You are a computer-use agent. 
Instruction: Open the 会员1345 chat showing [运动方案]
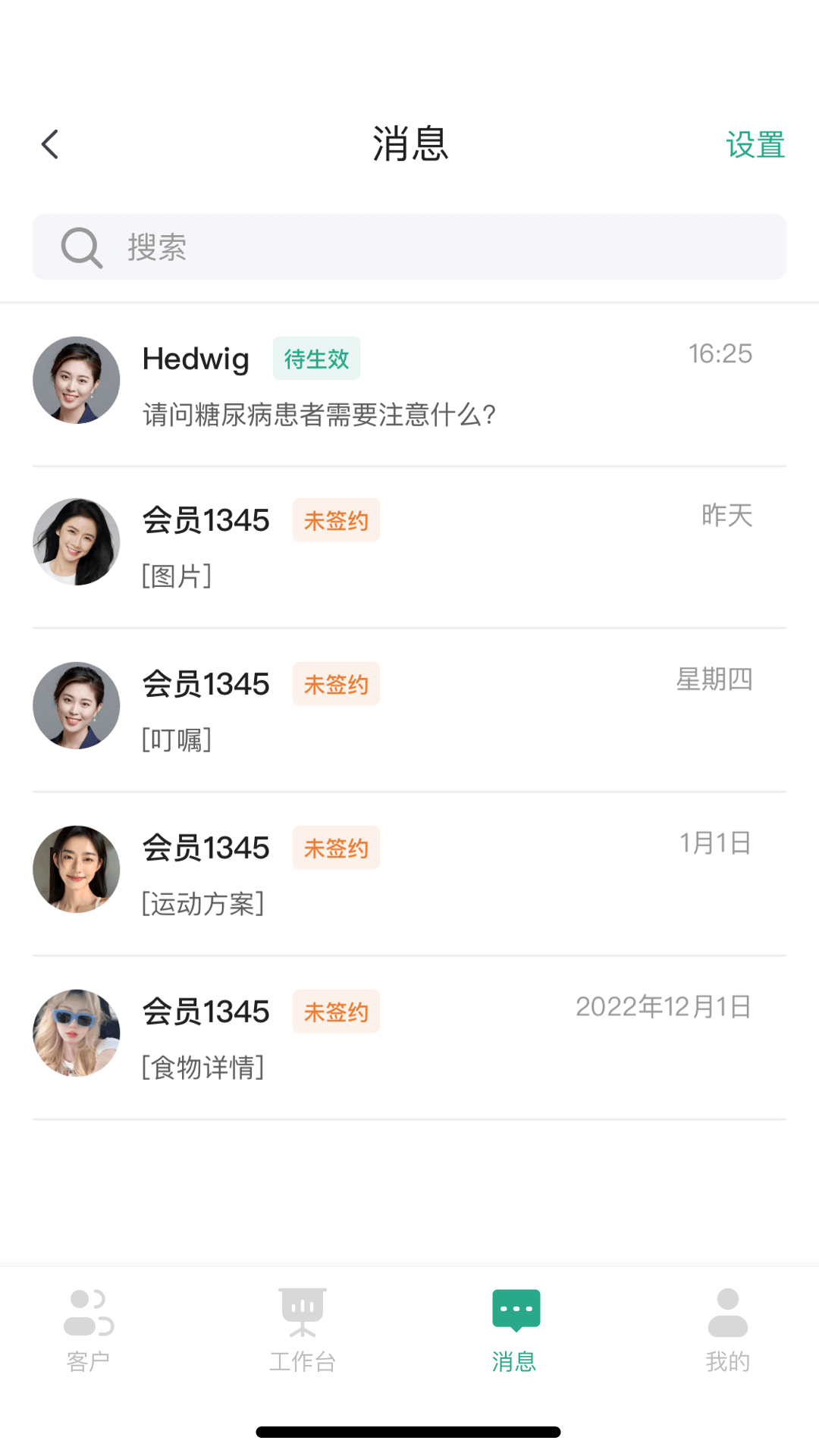point(409,874)
